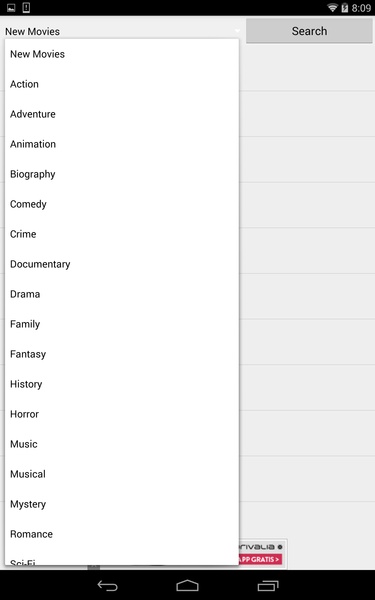Choose the Fantasy category
Image resolution: width=375 pixels, height=600 pixels.
(x=122, y=354)
